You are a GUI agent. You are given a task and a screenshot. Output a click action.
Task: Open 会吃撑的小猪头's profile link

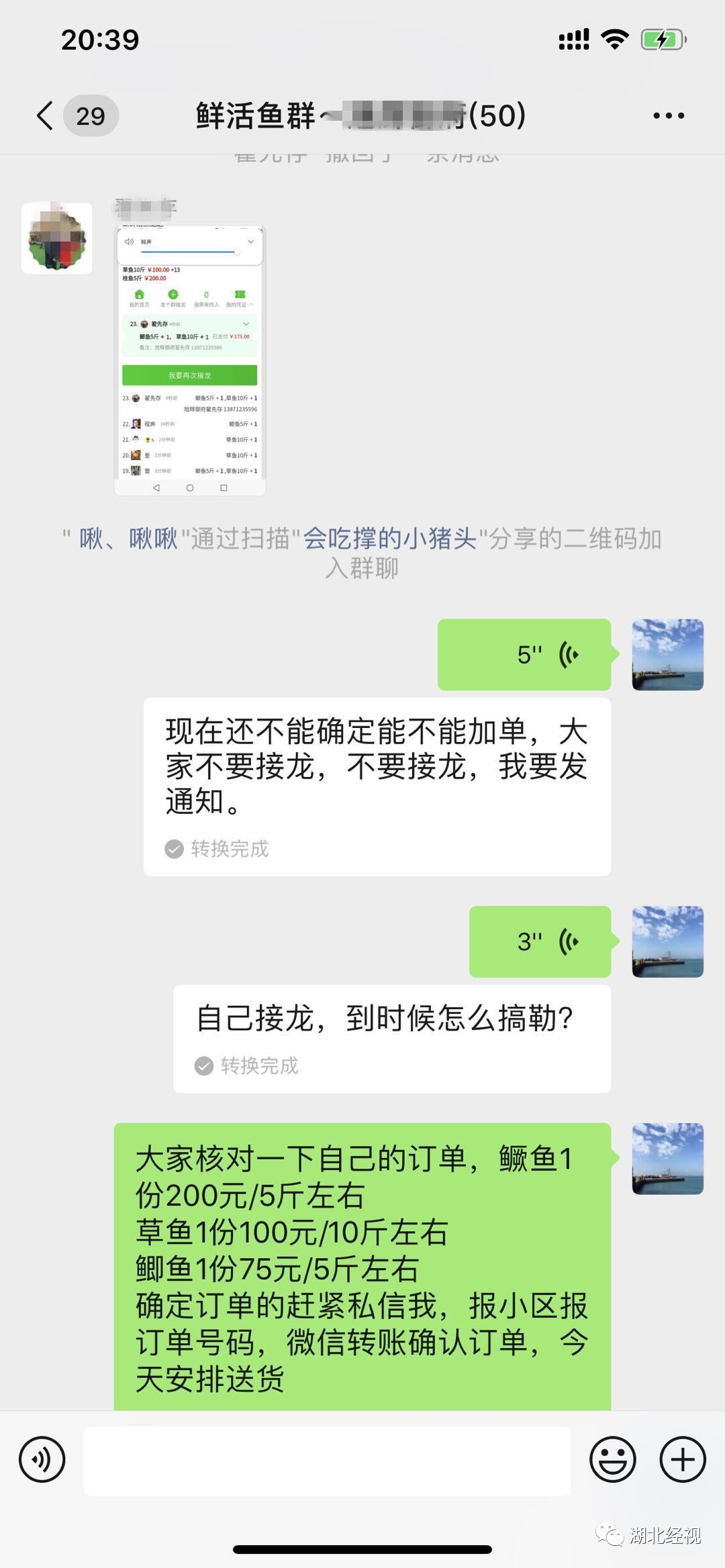(x=389, y=538)
